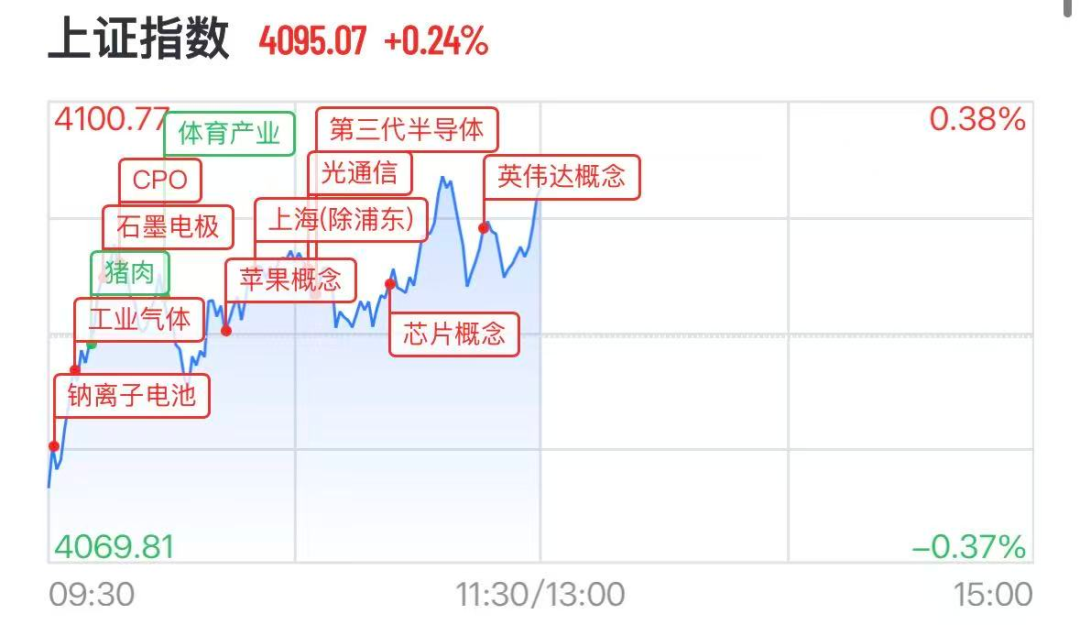Open the 芯片概念 tag
1080x625 pixels.
pyautogui.click(x=455, y=334)
